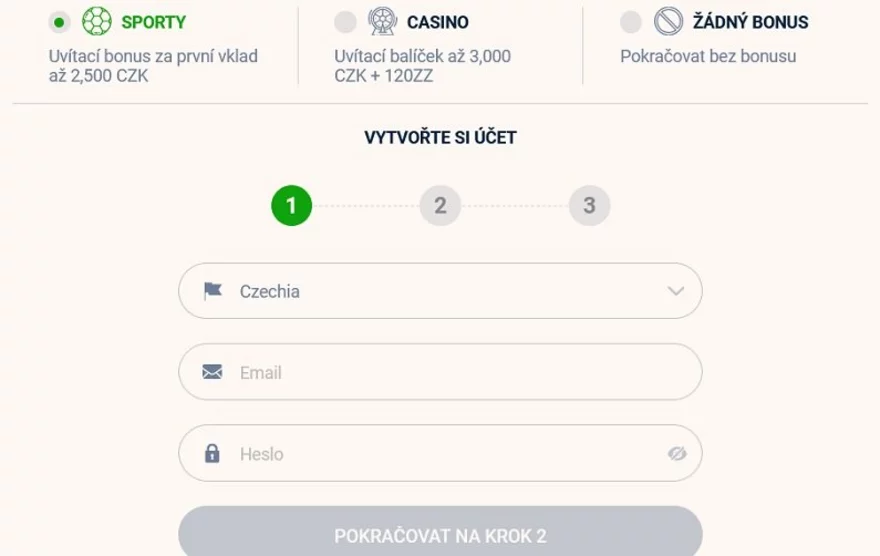Select the Sporty welcome bonus option
880x556 pixels.
point(60,22)
